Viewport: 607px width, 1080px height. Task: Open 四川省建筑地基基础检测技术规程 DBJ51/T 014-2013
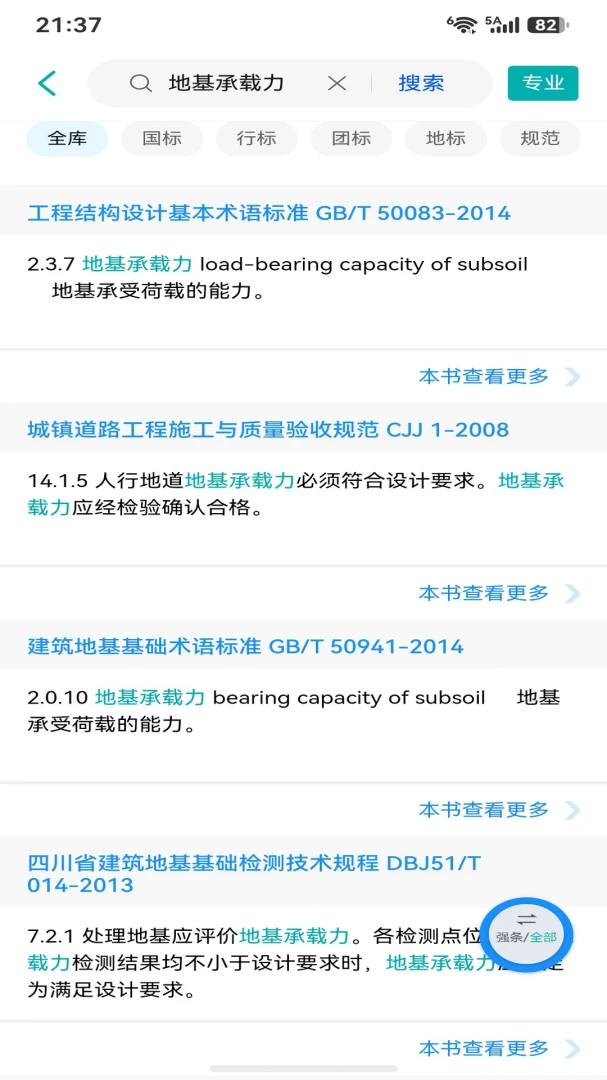point(254,873)
